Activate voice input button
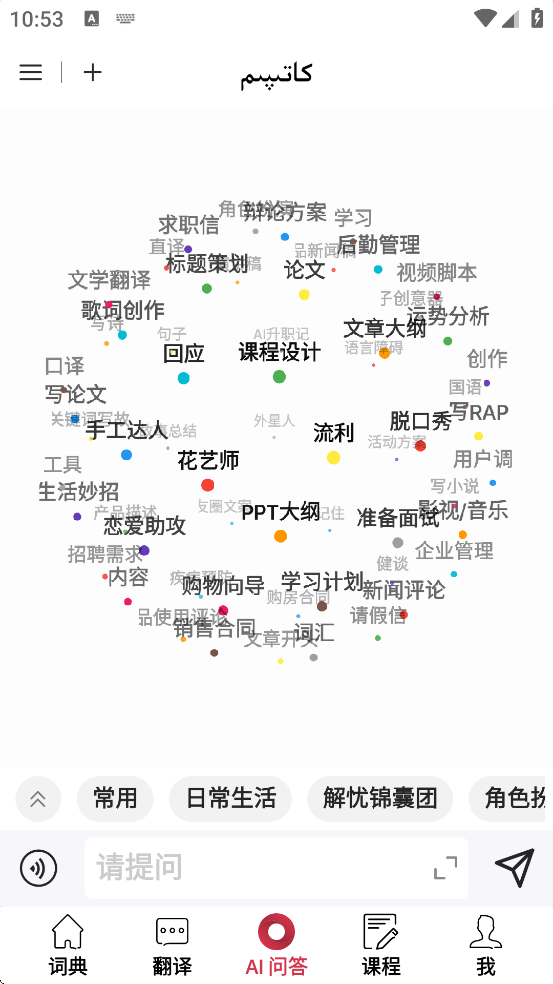Screen dimensions: 553x984 pyautogui.click(x=38, y=868)
